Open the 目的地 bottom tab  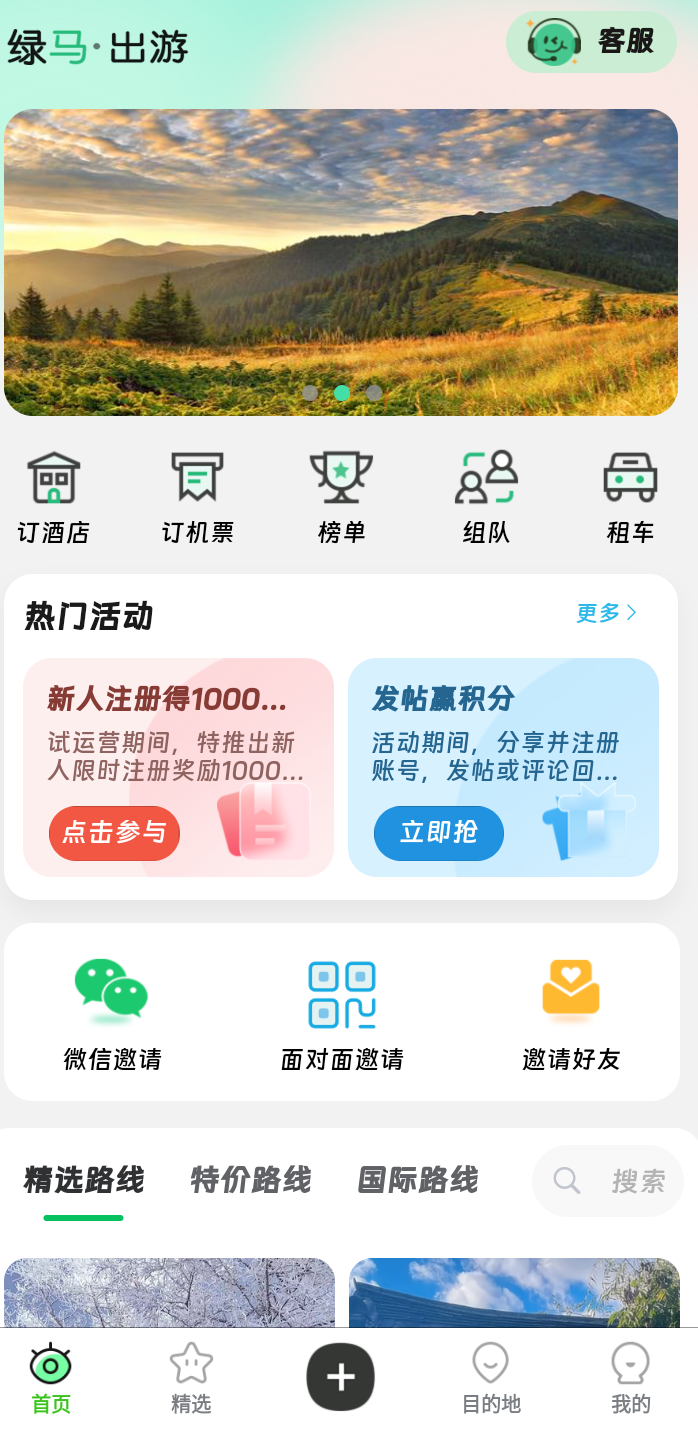tap(491, 1377)
